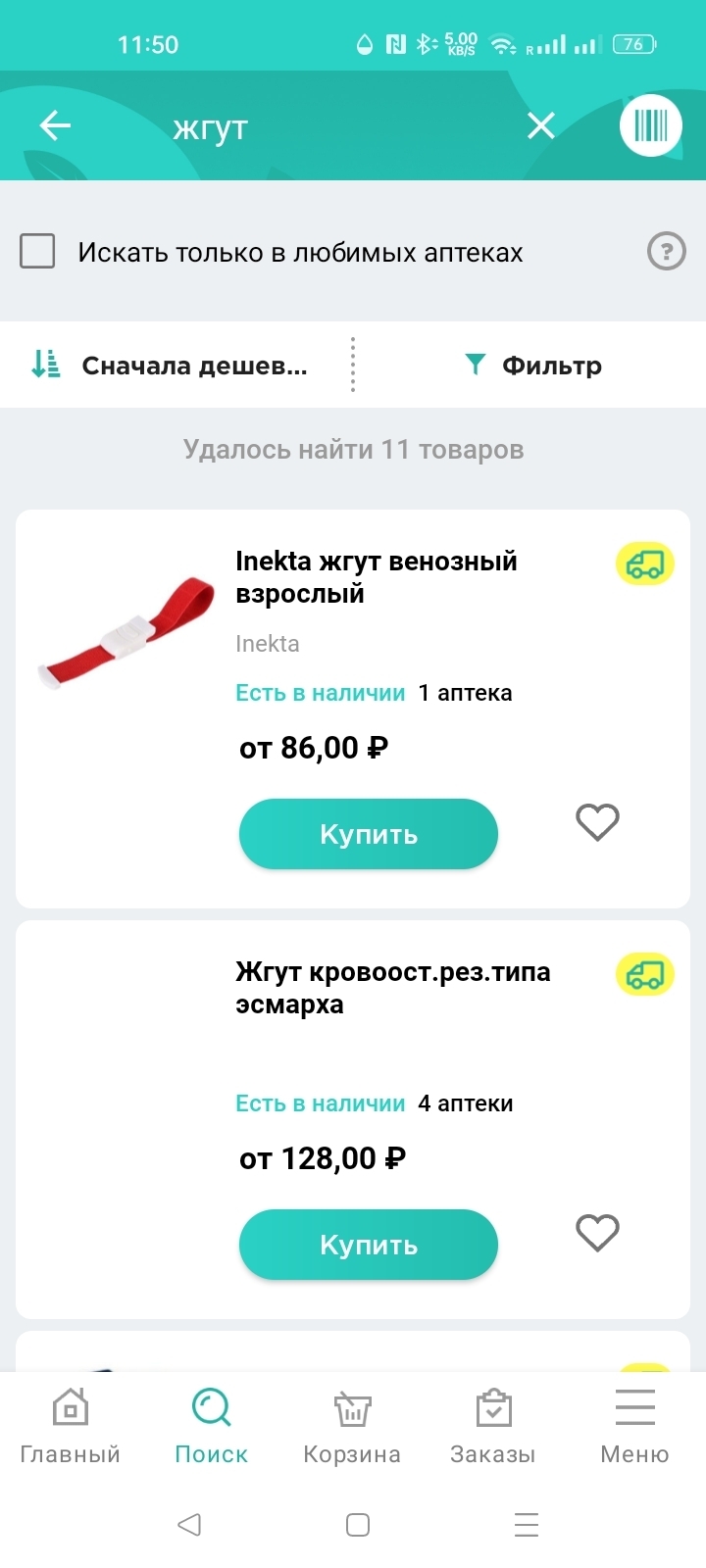Show help for favorite pharmacies option

coord(666,252)
